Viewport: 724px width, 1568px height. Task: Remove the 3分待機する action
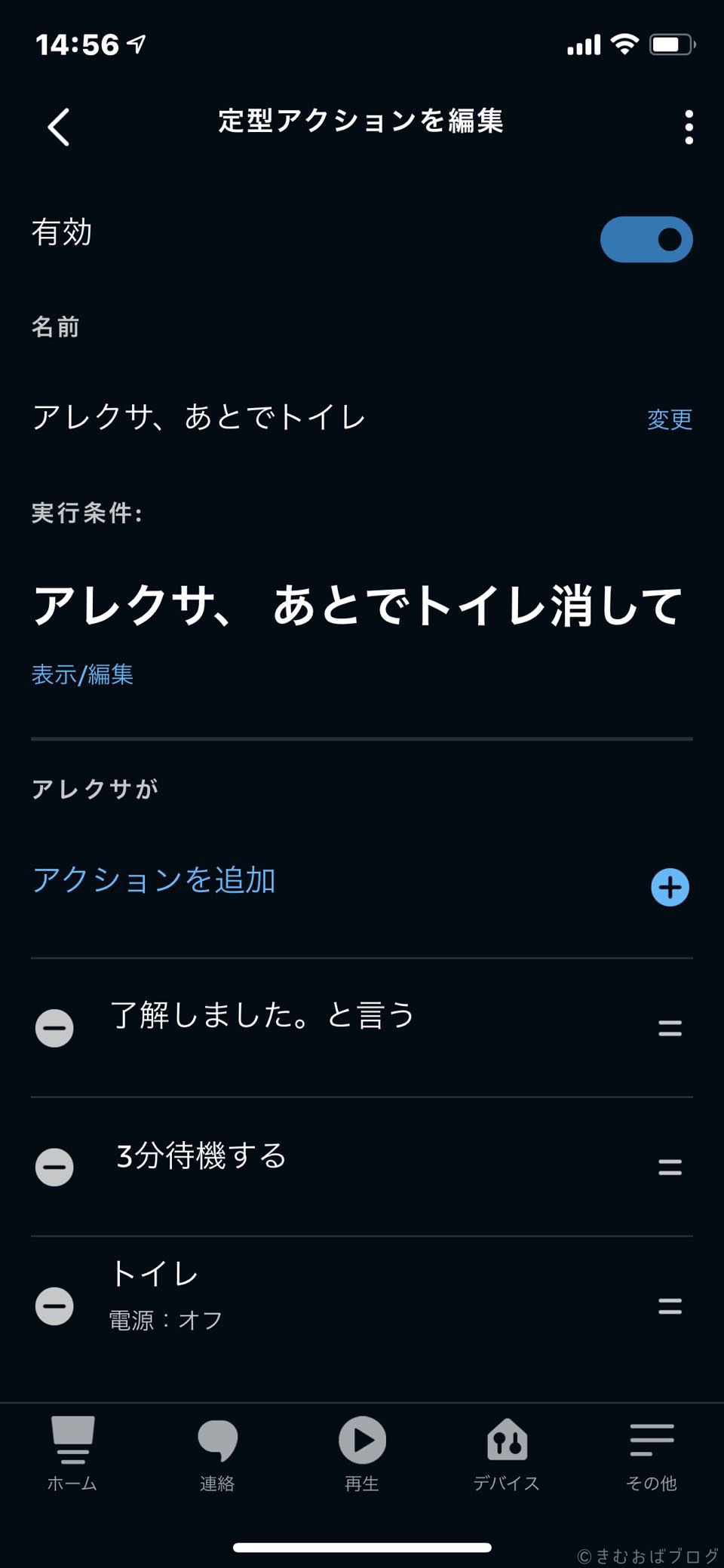54,1167
